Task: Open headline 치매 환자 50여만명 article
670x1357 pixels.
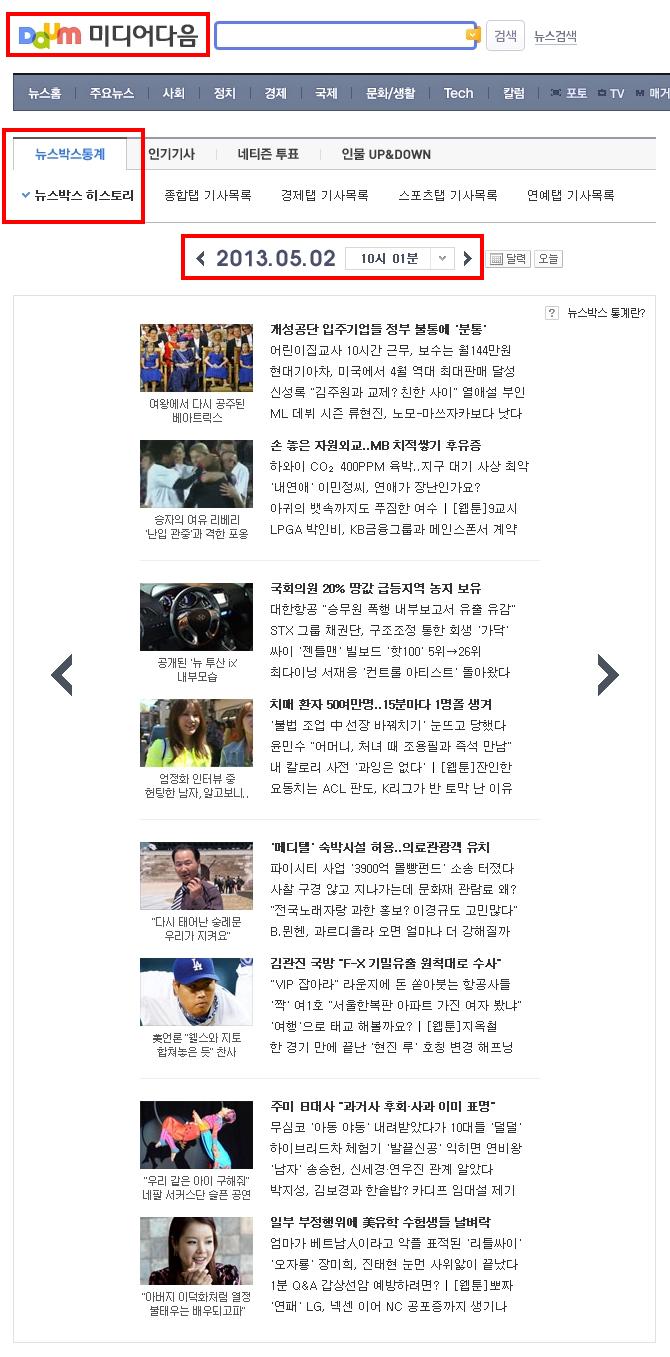Action: click(381, 704)
